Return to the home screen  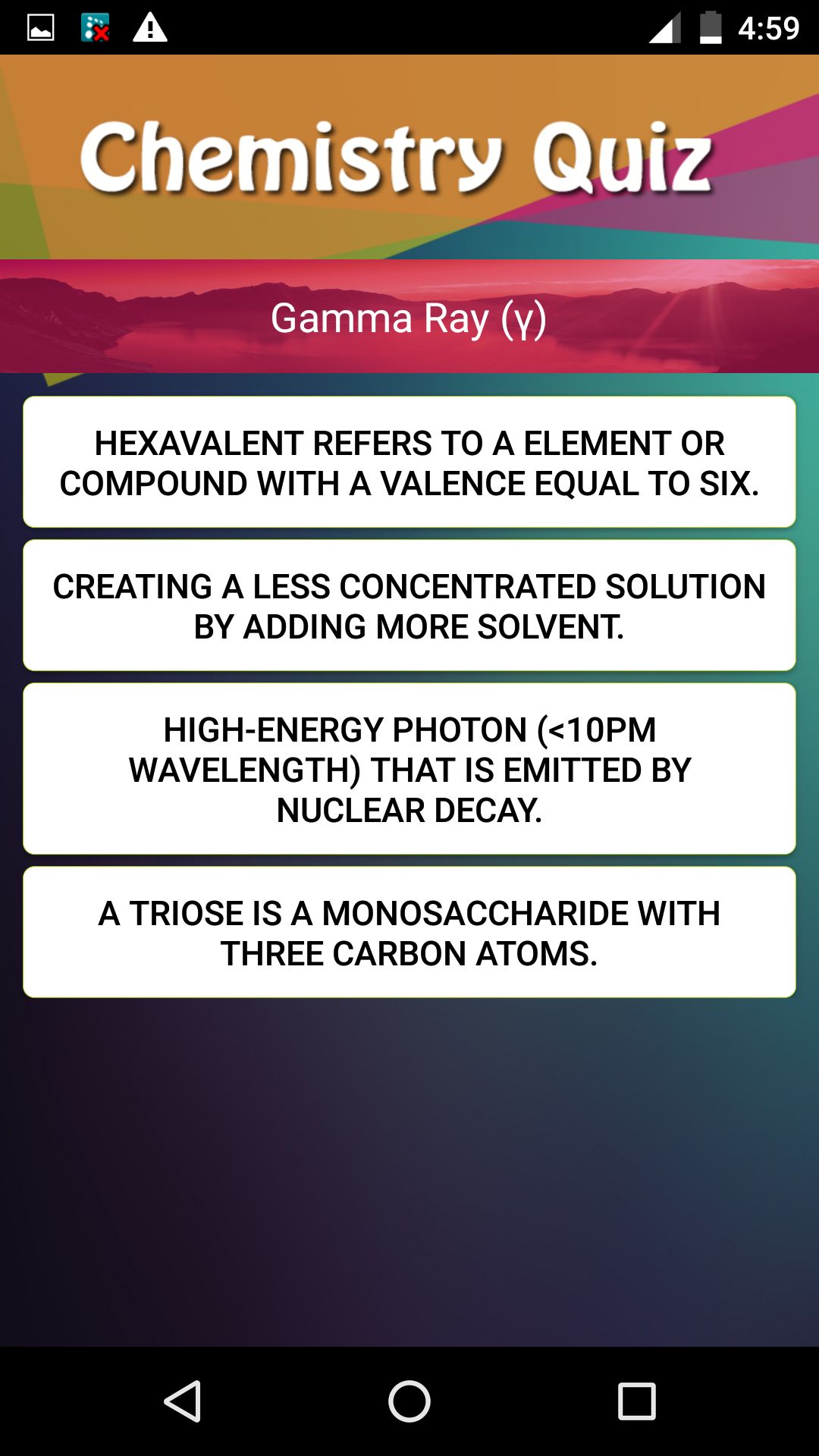[x=409, y=1401]
